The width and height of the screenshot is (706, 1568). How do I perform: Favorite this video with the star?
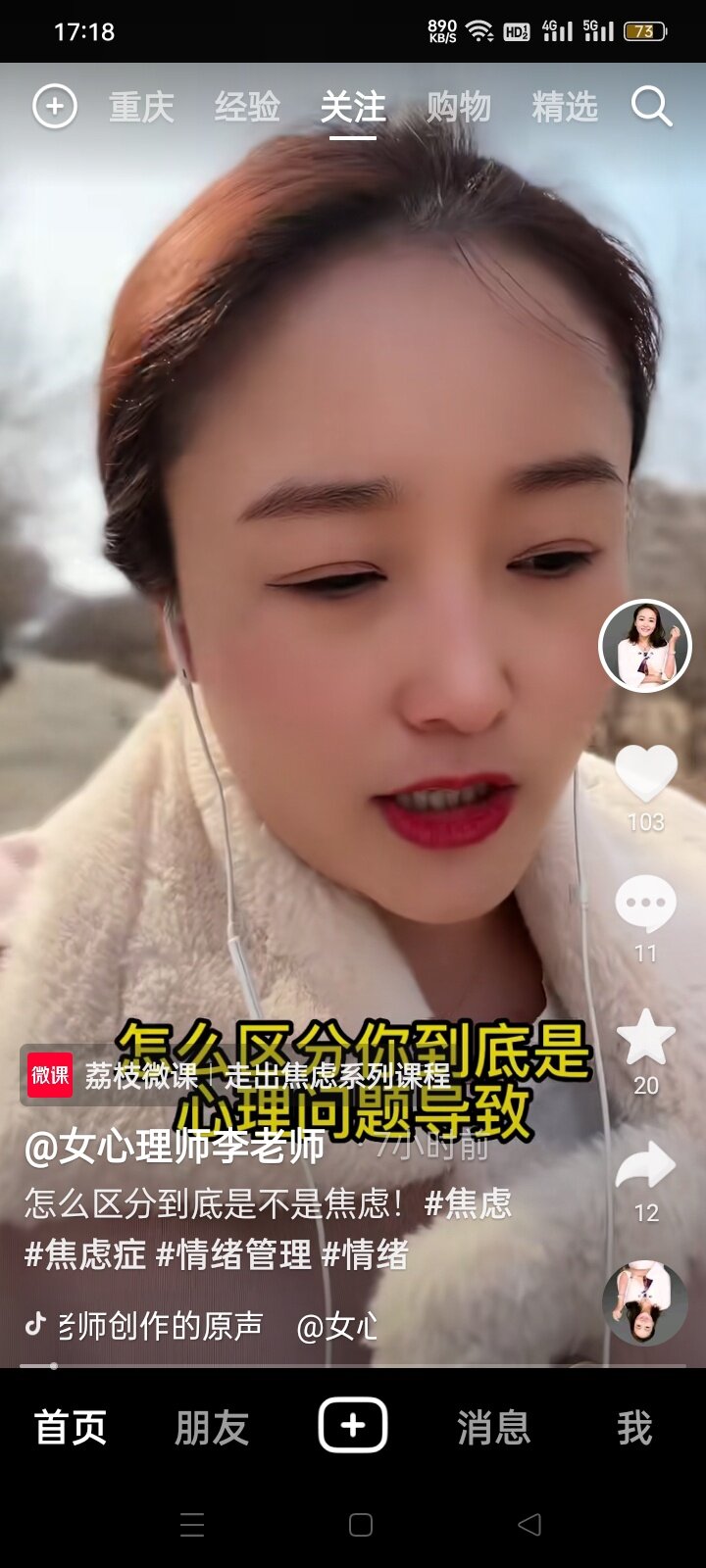[x=645, y=1038]
